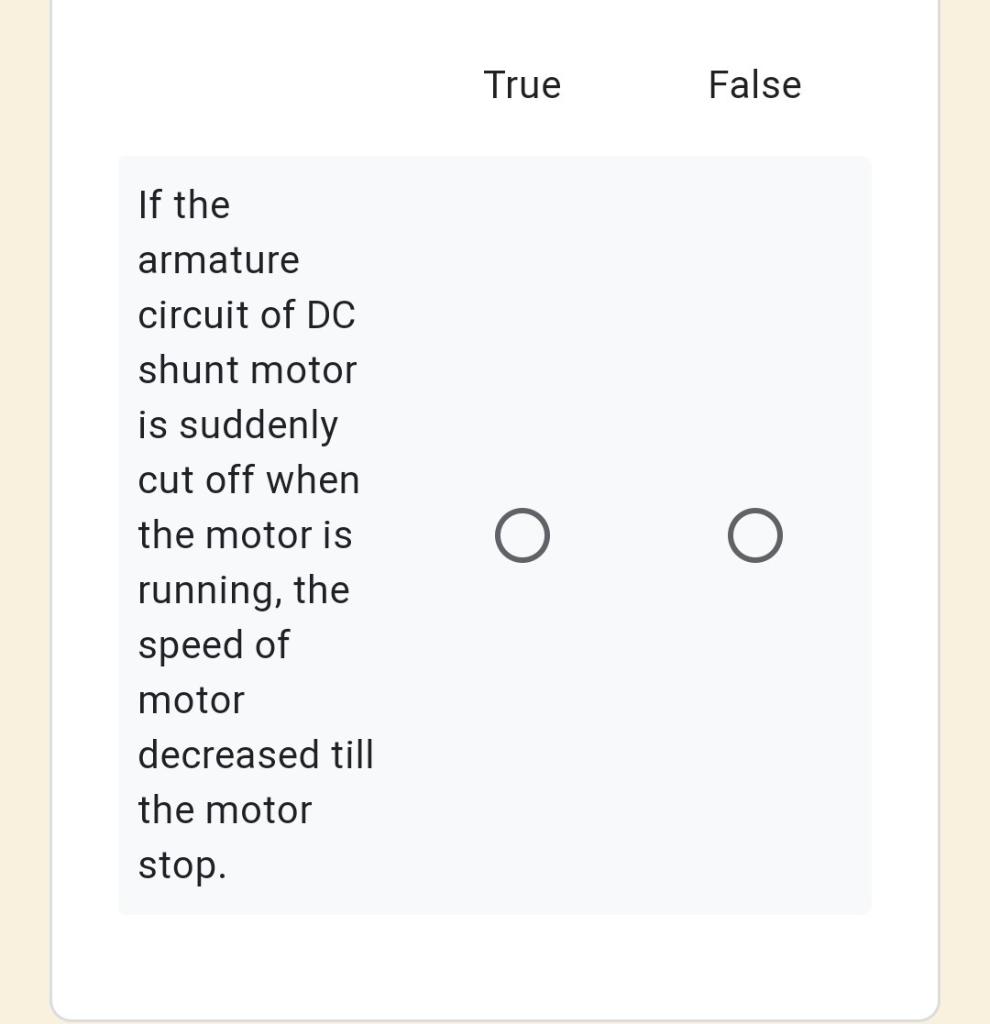Select True for the DC shunt motor statement
This screenshot has height=1024, width=990.
(x=522, y=536)
